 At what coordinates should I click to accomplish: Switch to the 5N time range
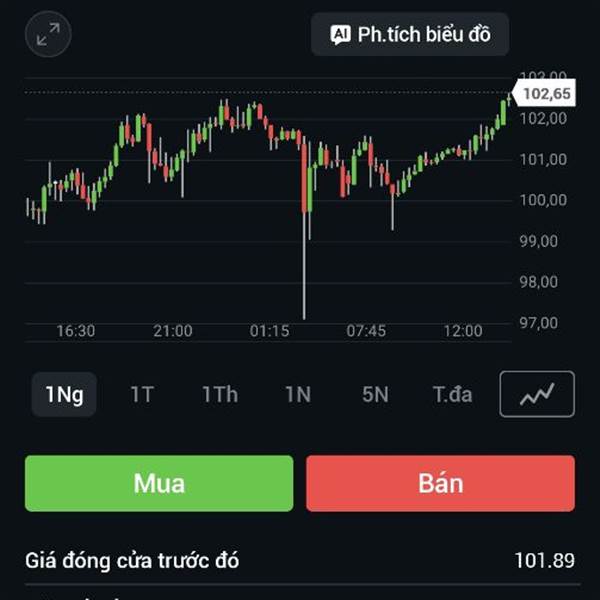click(x=375, y=394)
